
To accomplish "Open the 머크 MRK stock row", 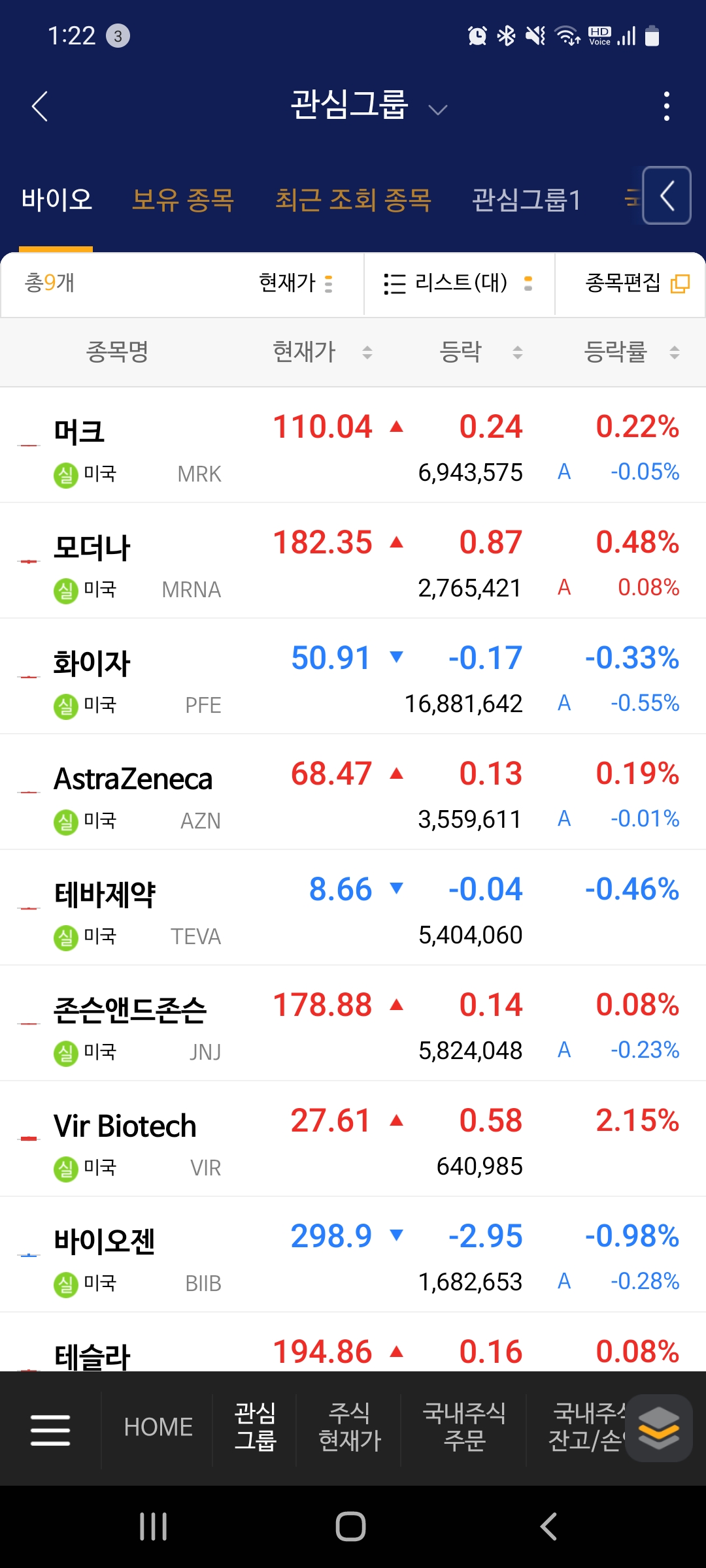I will click(353, 446).
